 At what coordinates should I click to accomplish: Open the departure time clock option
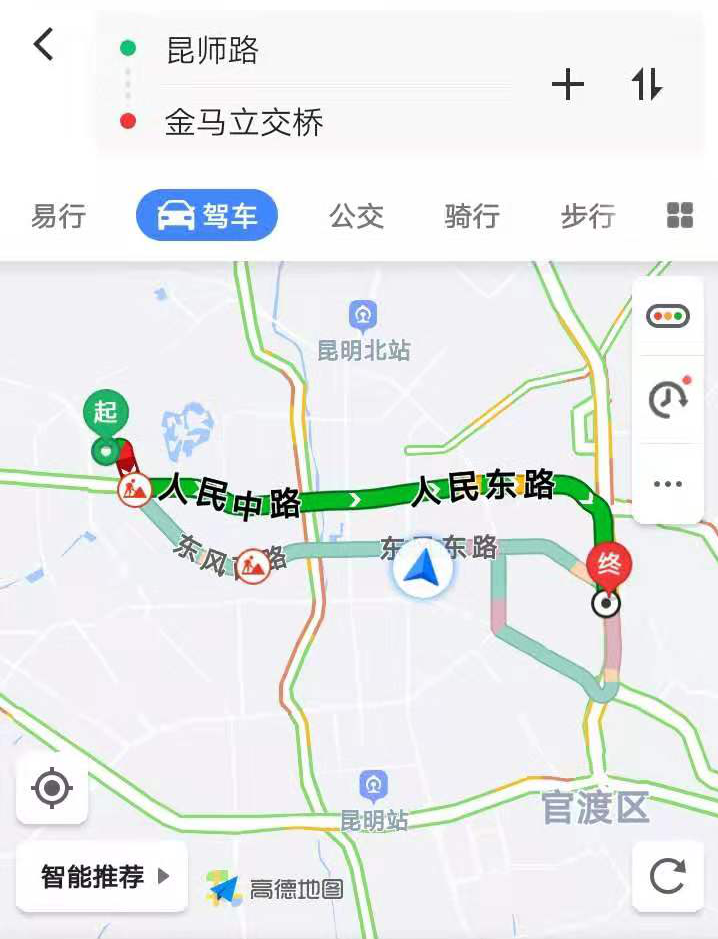[668, 399]
